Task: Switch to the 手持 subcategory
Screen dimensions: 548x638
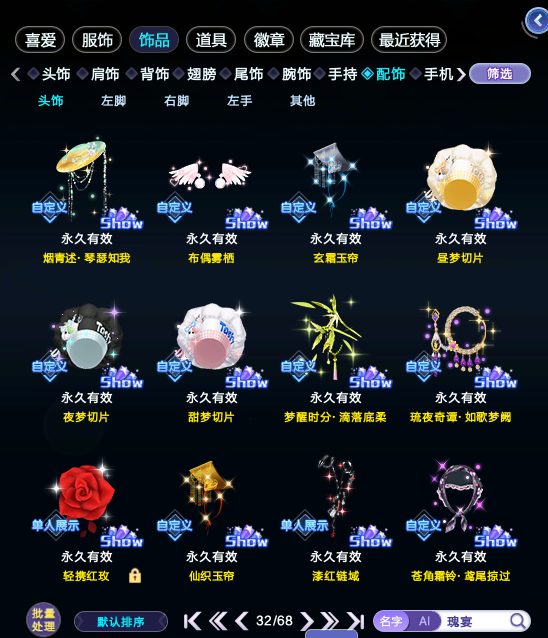Action: click(x=343, y=74)
